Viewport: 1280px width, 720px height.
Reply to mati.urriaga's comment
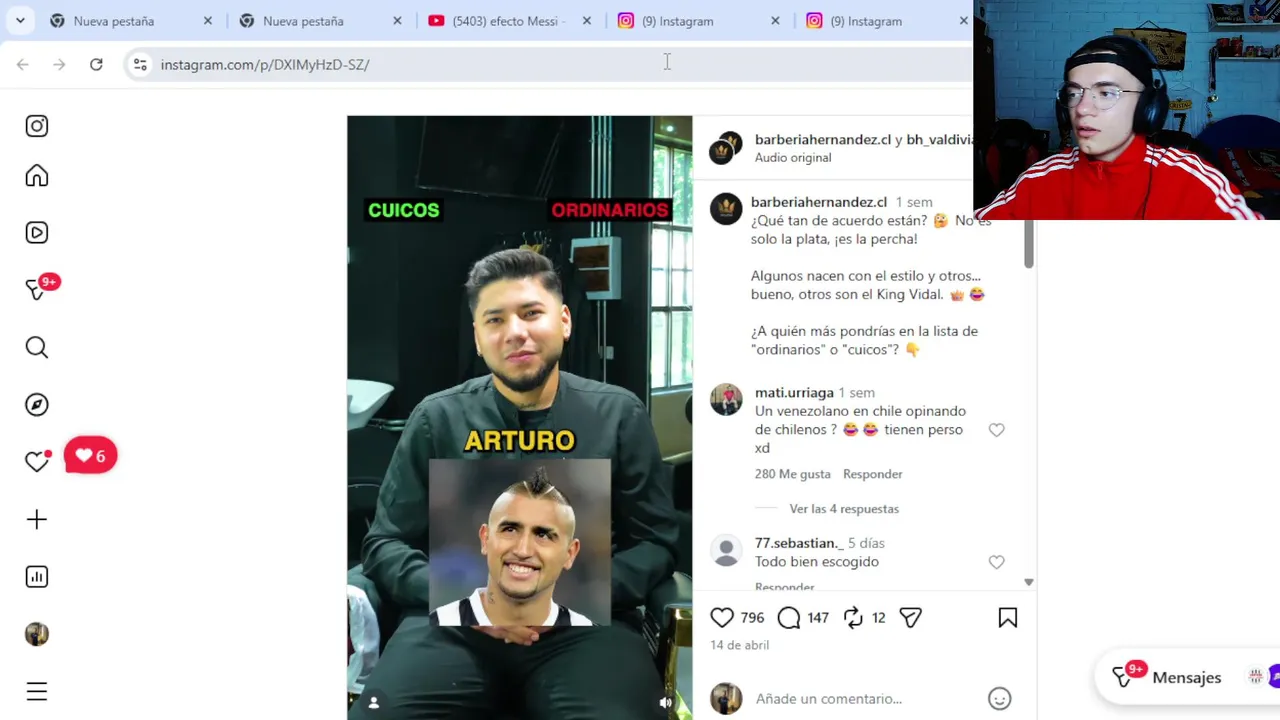pos(872,474)
